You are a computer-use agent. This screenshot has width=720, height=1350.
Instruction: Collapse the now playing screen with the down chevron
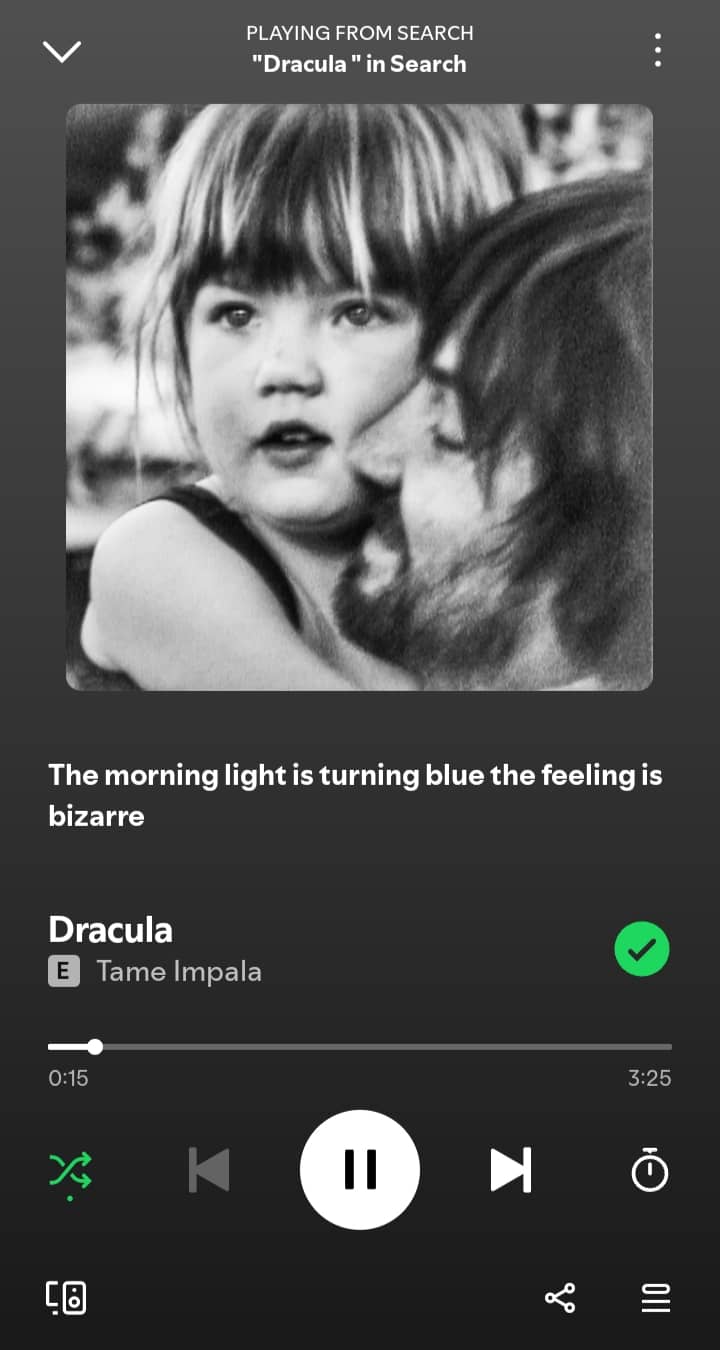tap(61, 51)
